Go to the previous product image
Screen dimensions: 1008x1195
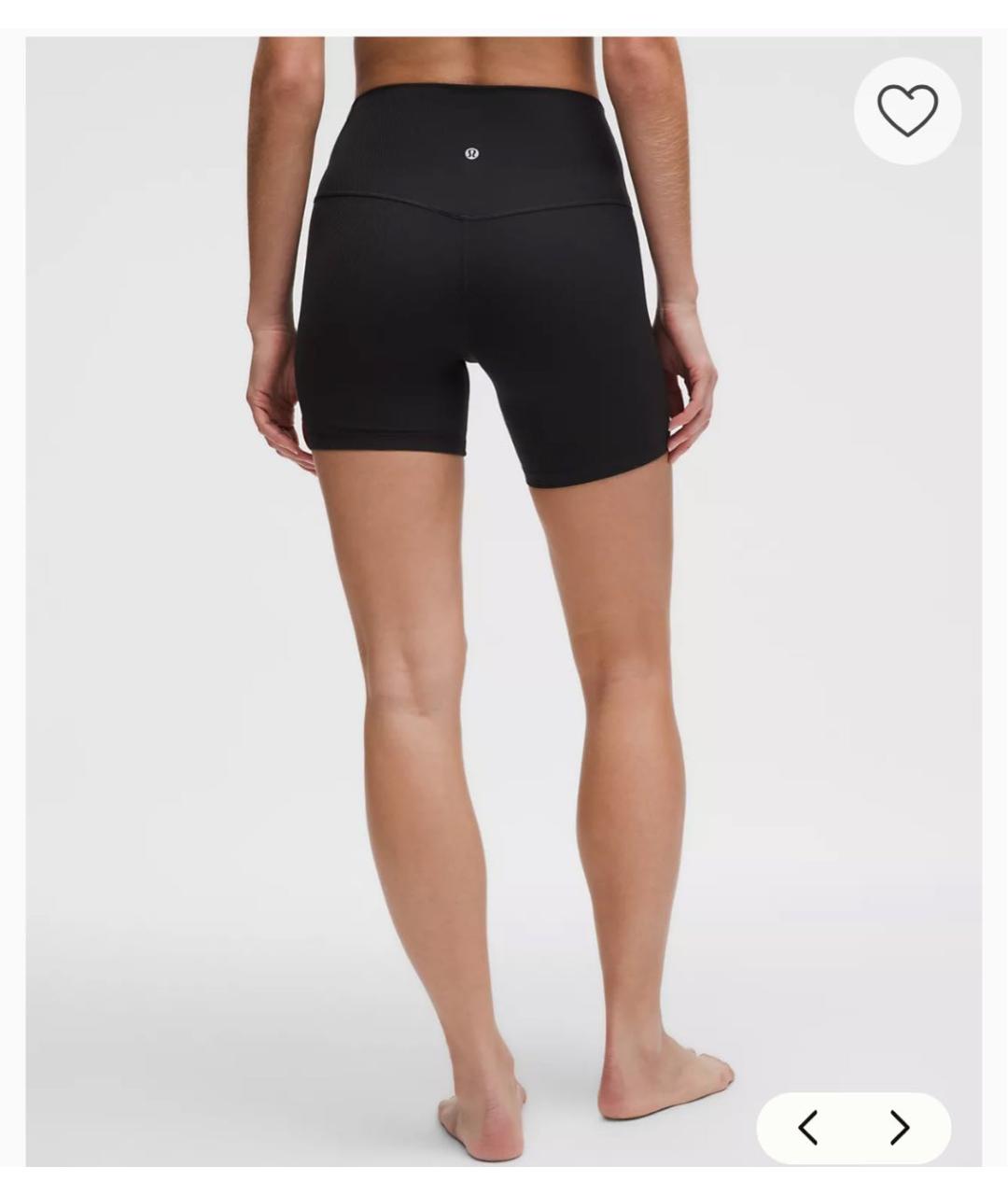(808, 1127)
